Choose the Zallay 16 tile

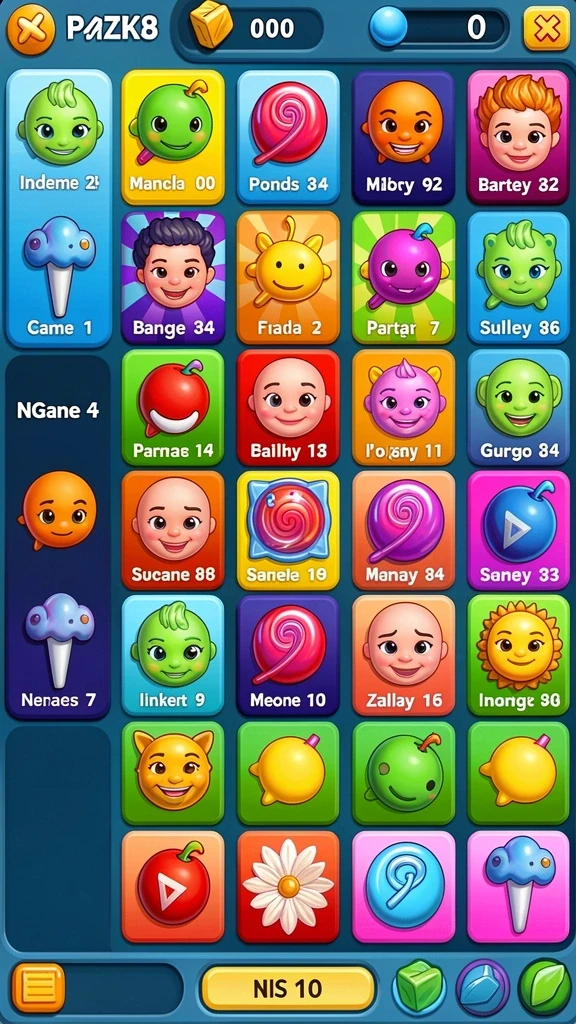coord(404,655)
